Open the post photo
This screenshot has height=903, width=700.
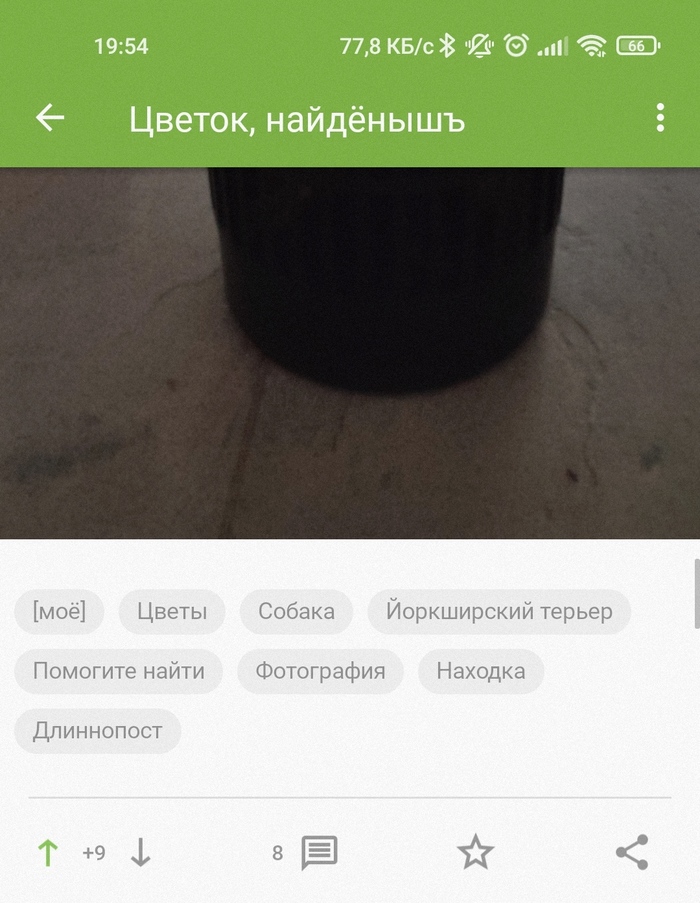coord(350,352)
